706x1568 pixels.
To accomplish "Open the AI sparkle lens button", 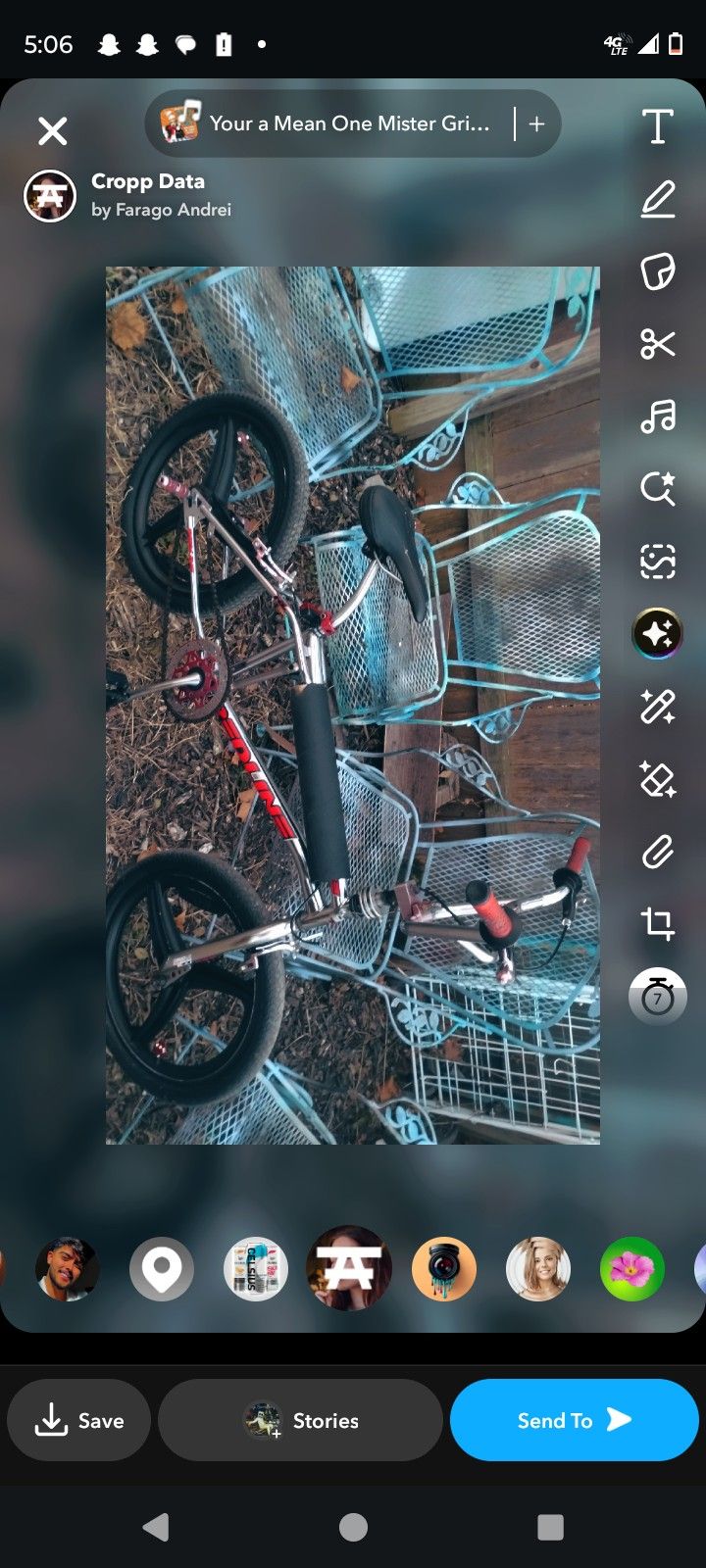I will 658,634.
